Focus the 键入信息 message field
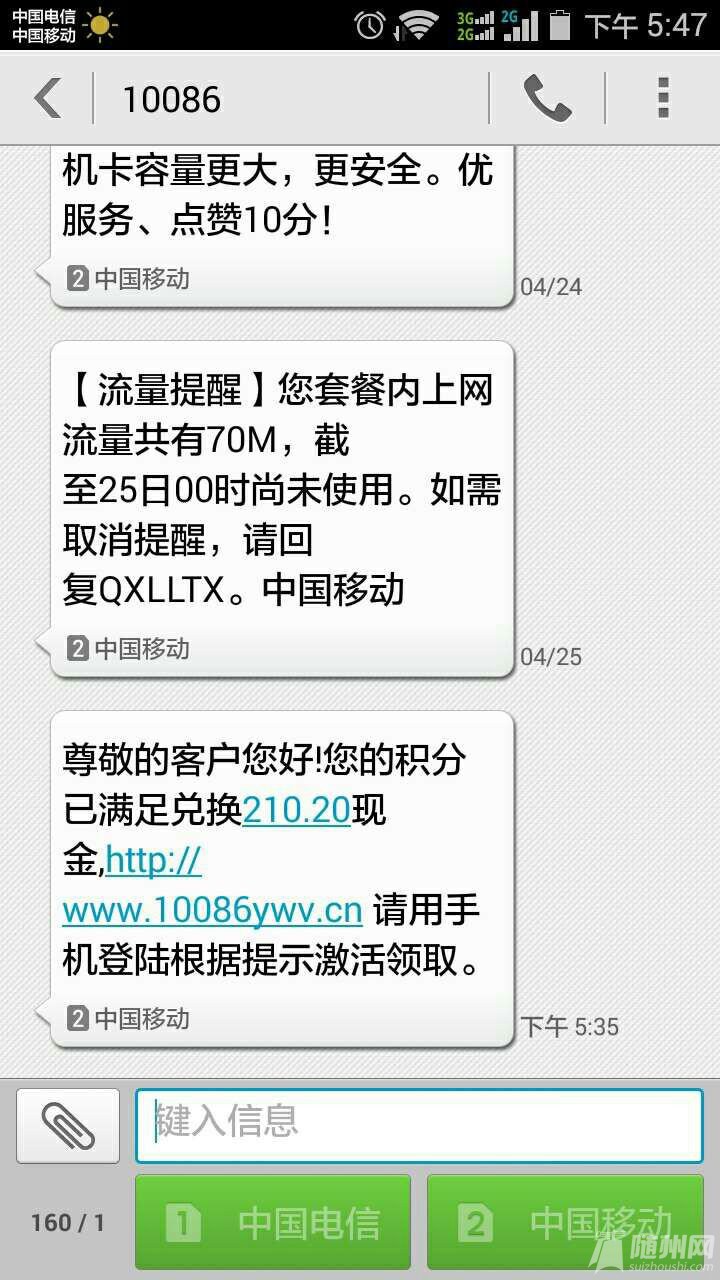 420,1126
